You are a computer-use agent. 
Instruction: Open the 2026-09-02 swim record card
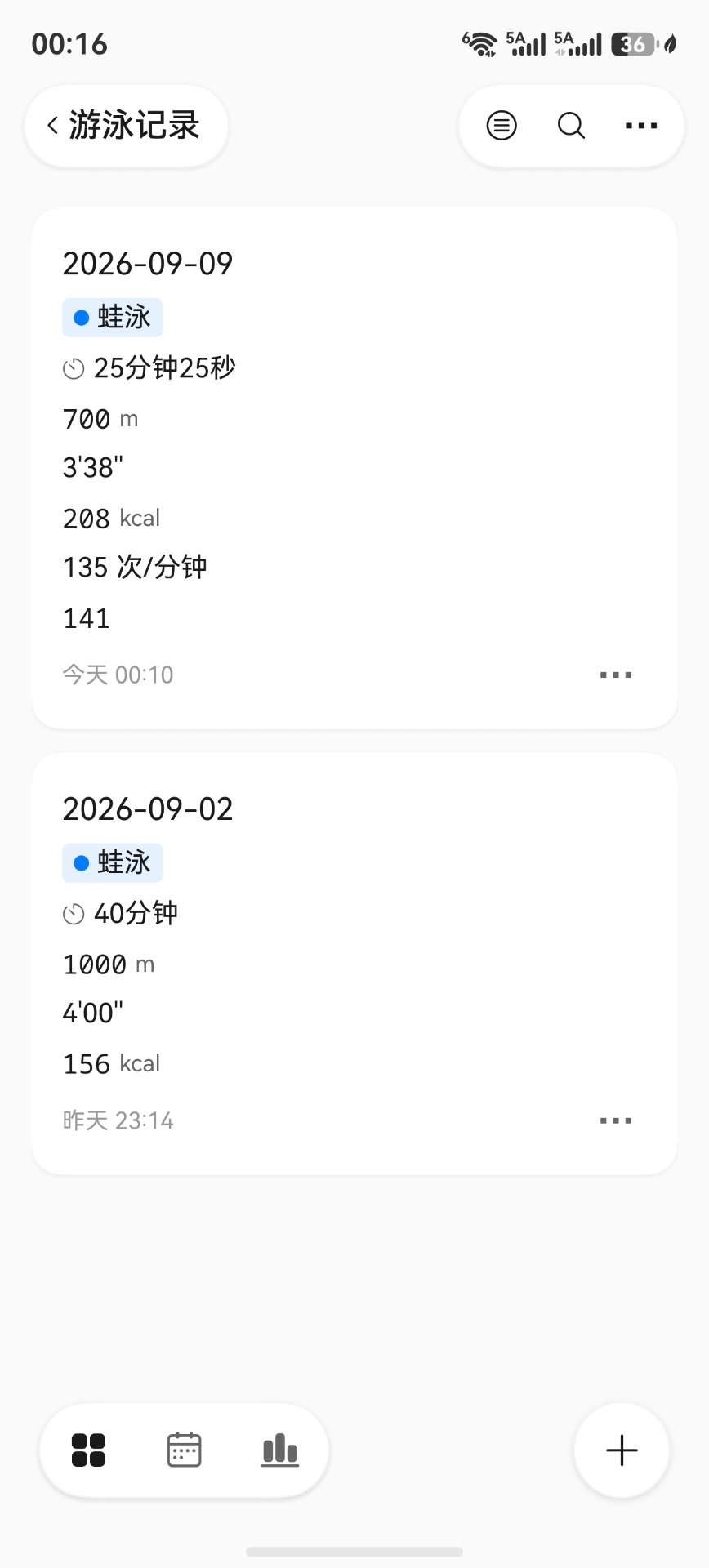tap(354, 964)
